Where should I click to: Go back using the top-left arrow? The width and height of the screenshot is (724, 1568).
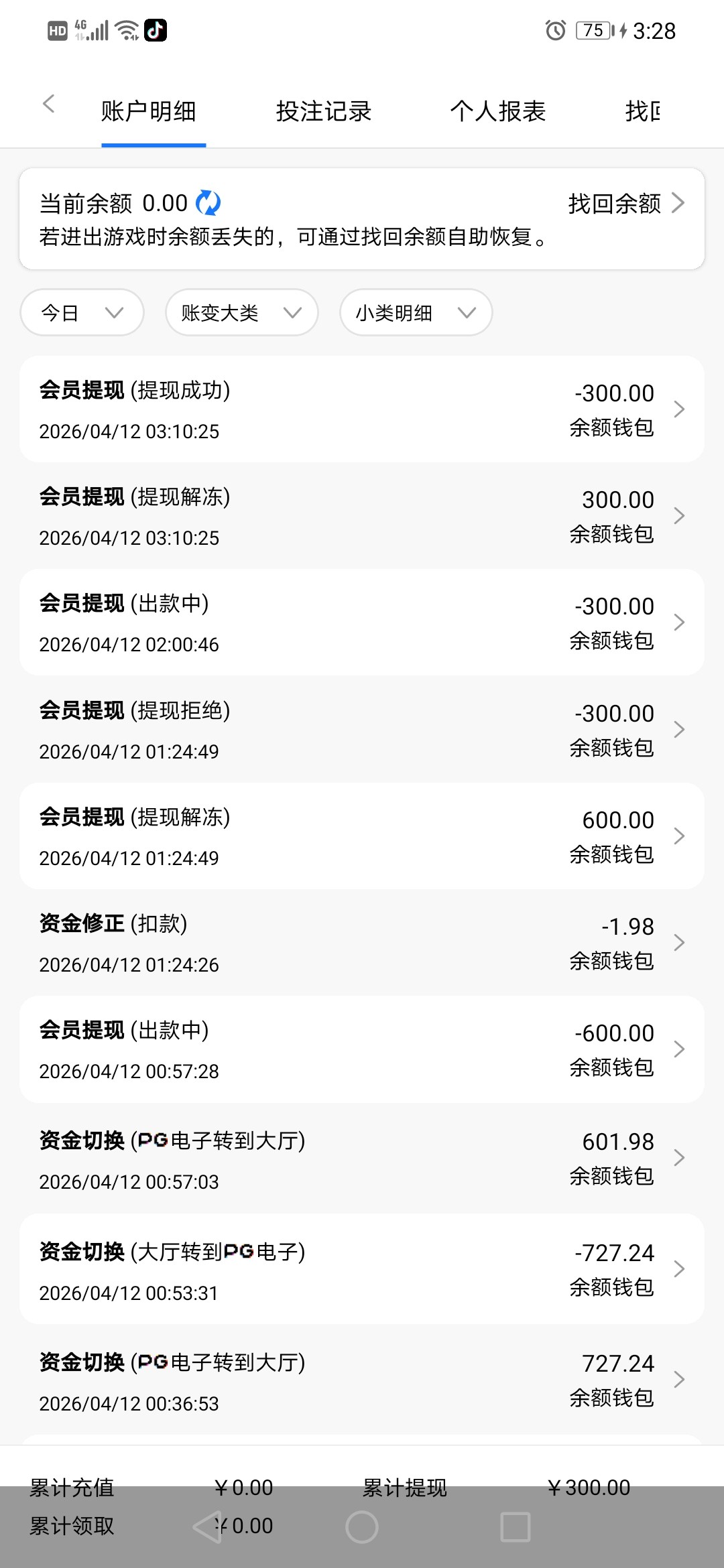point(48,104)
